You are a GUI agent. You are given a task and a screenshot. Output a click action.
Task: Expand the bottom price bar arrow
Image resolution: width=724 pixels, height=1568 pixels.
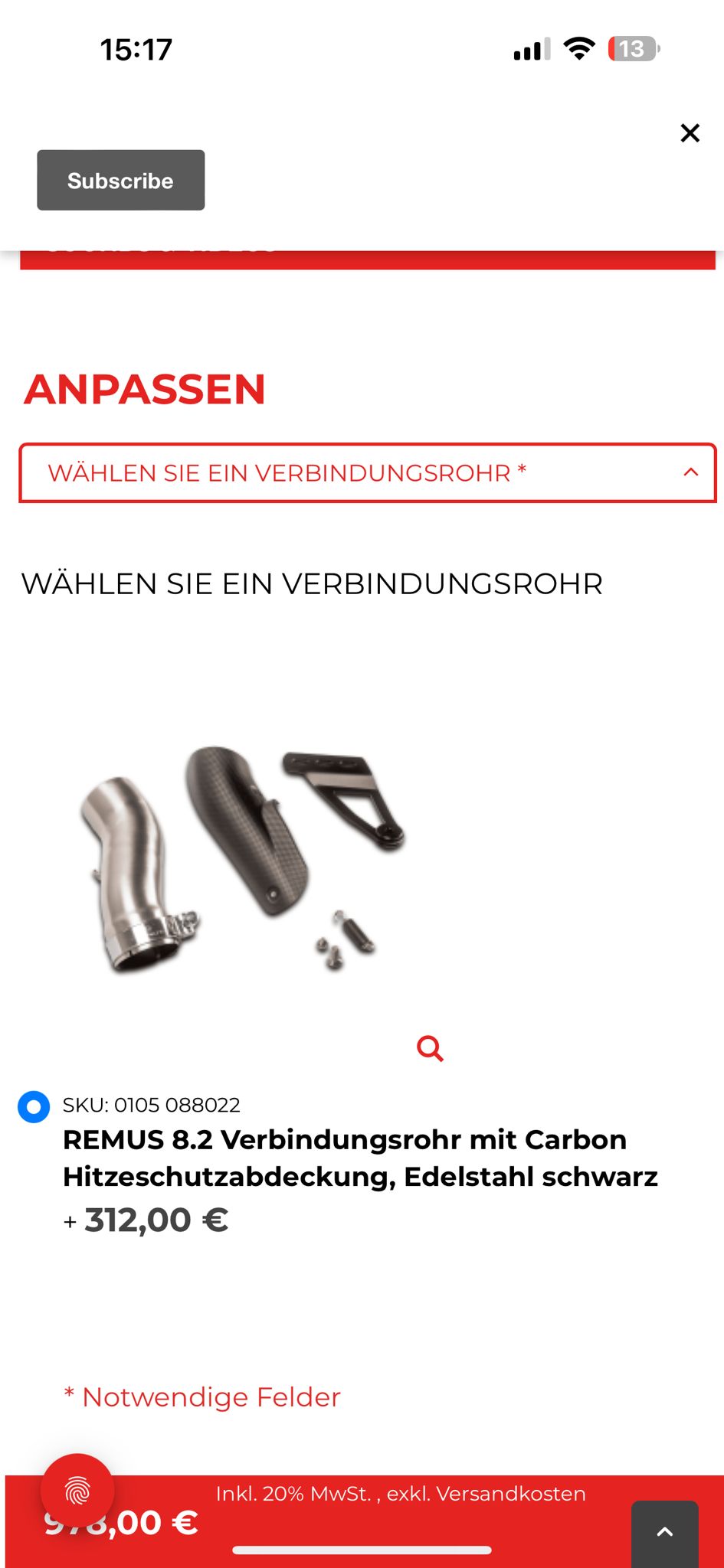[x=664, y=1531]
